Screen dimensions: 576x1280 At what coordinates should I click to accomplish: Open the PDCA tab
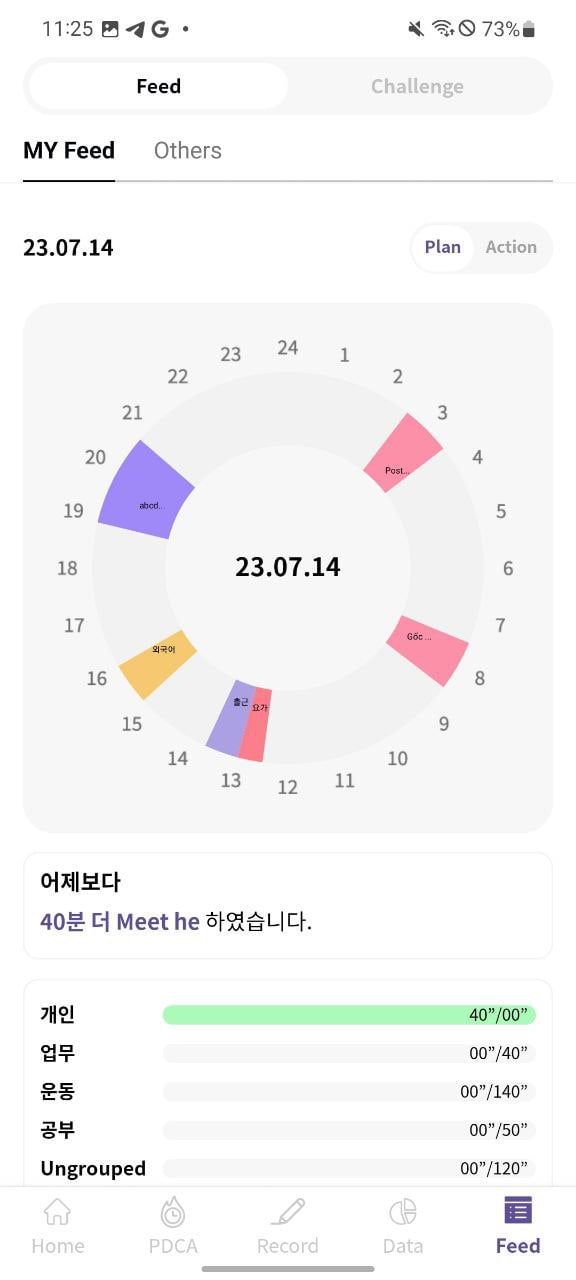[173, 1226]
